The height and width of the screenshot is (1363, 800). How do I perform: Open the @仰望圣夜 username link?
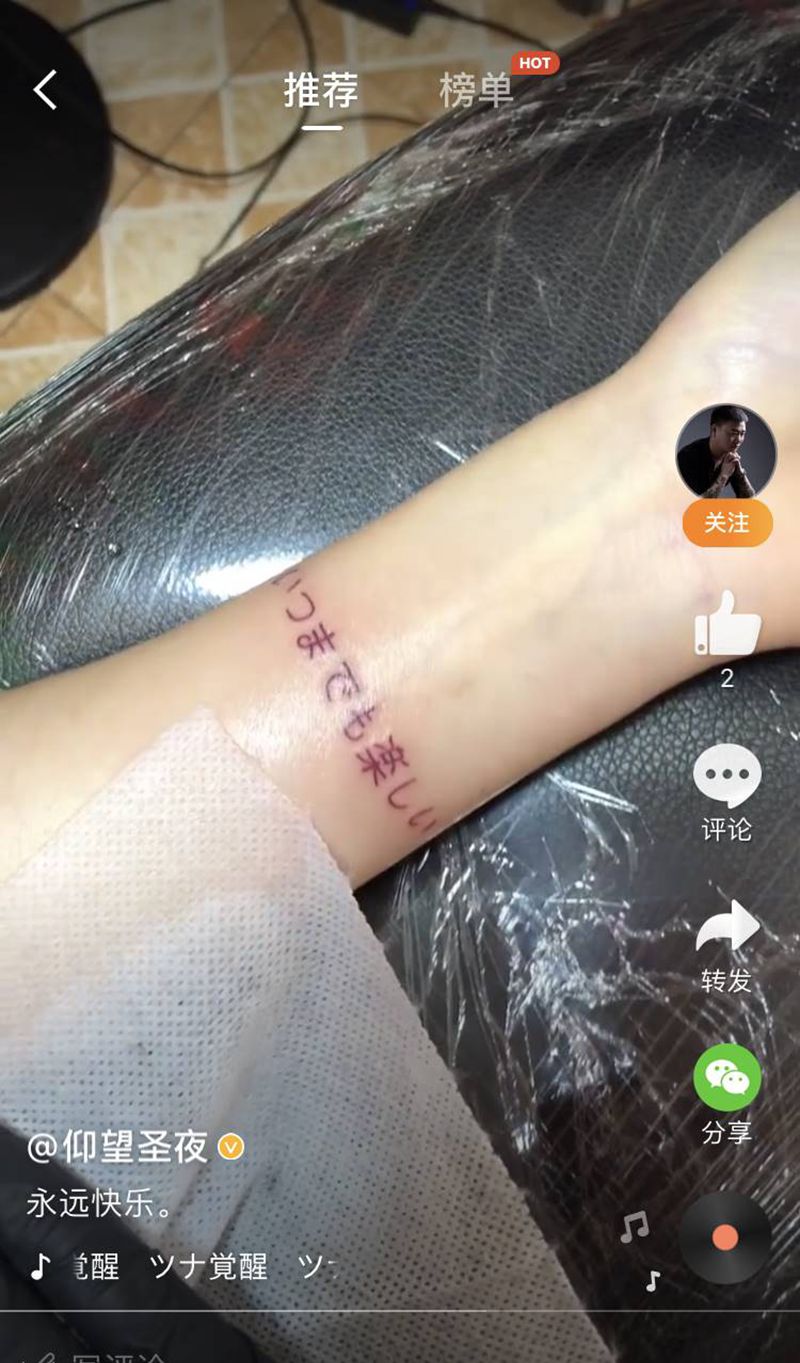[118, 1147]
